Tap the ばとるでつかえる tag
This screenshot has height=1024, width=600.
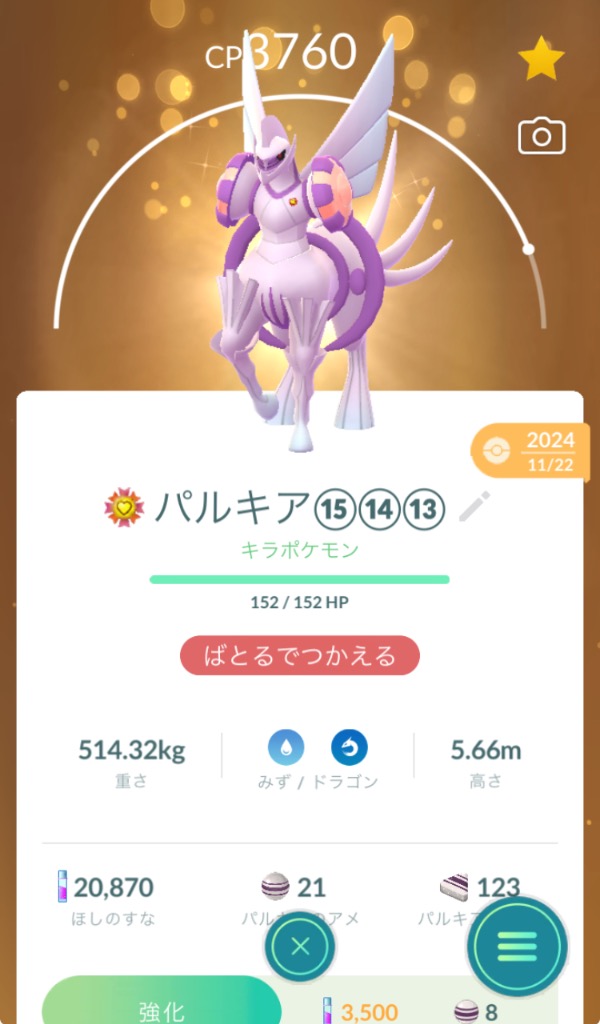299,656
